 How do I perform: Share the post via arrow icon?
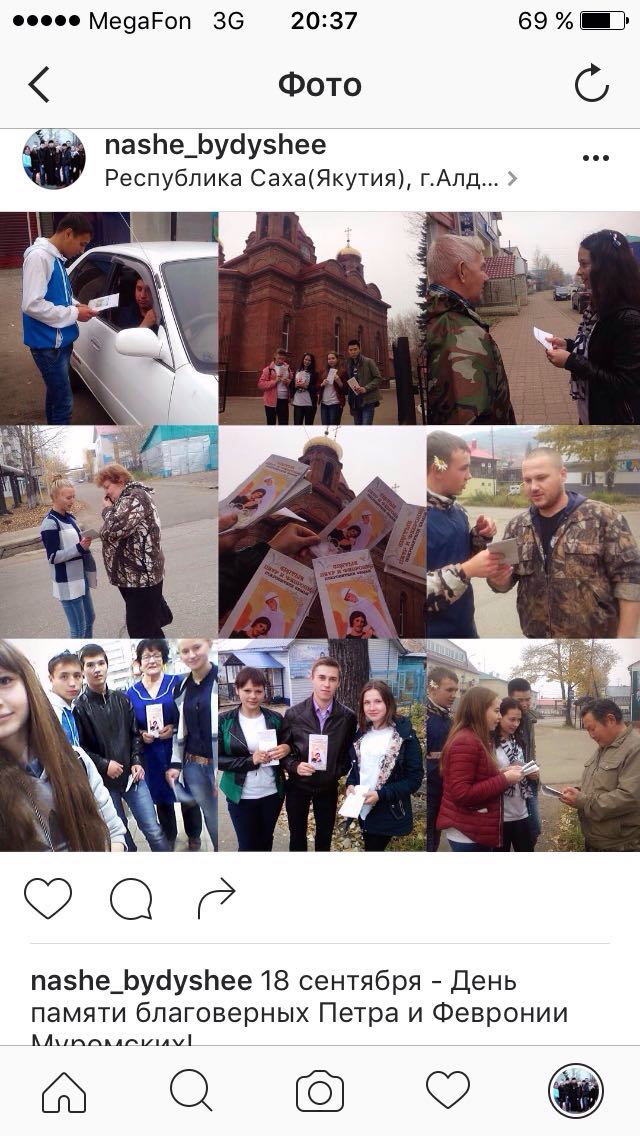[217, 898]
